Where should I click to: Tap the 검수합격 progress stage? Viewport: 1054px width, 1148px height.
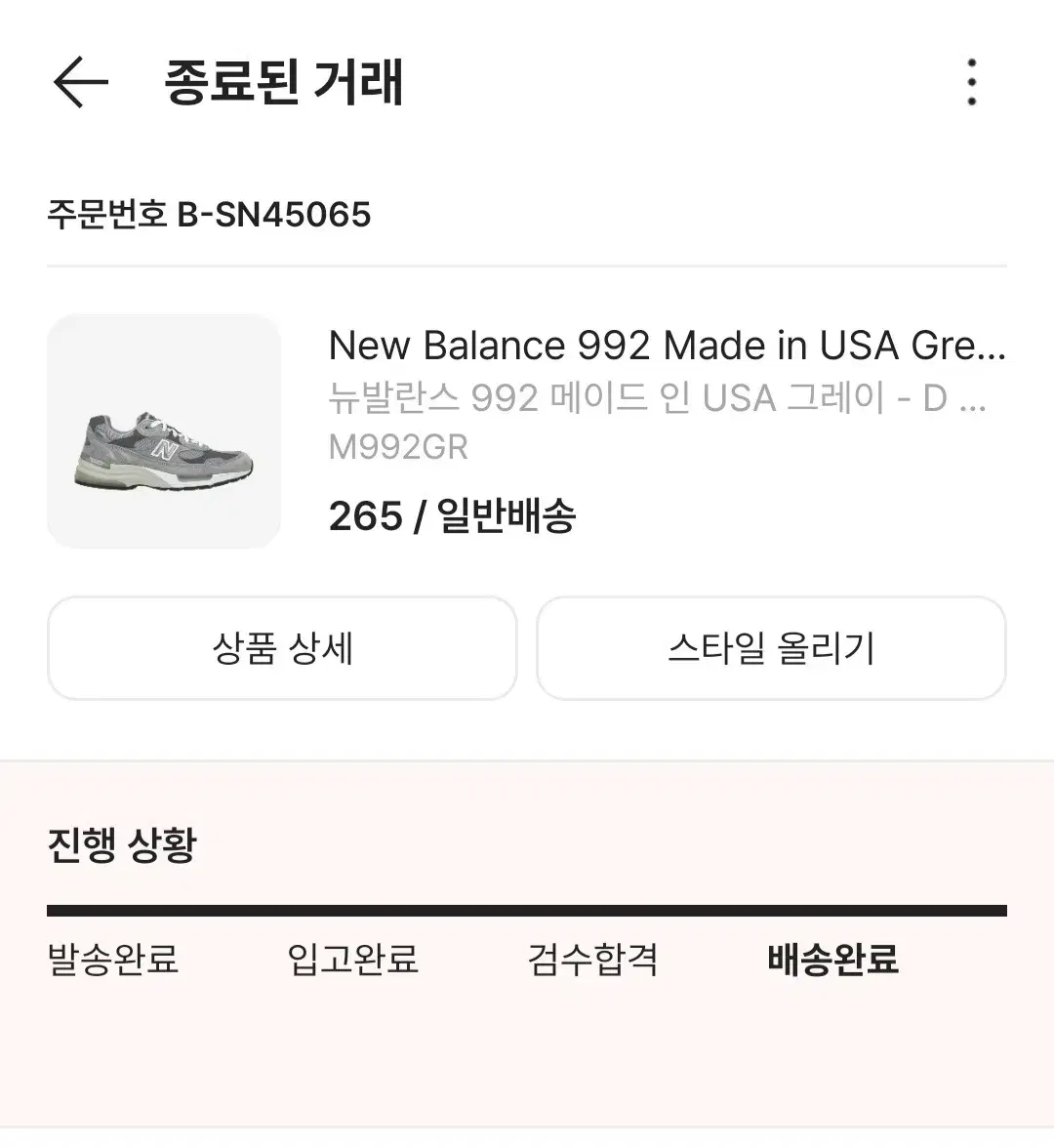pos(593,961)
